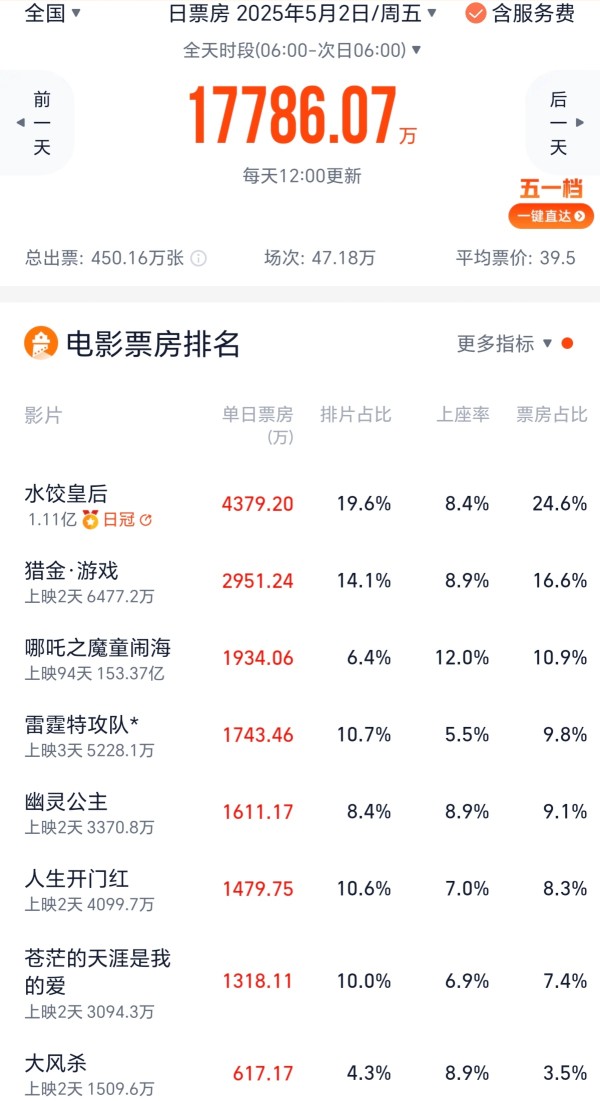This screenshot has width=600, height=1101.
Task: Open the row for 水饺皇后
Action: coord(300,505)
